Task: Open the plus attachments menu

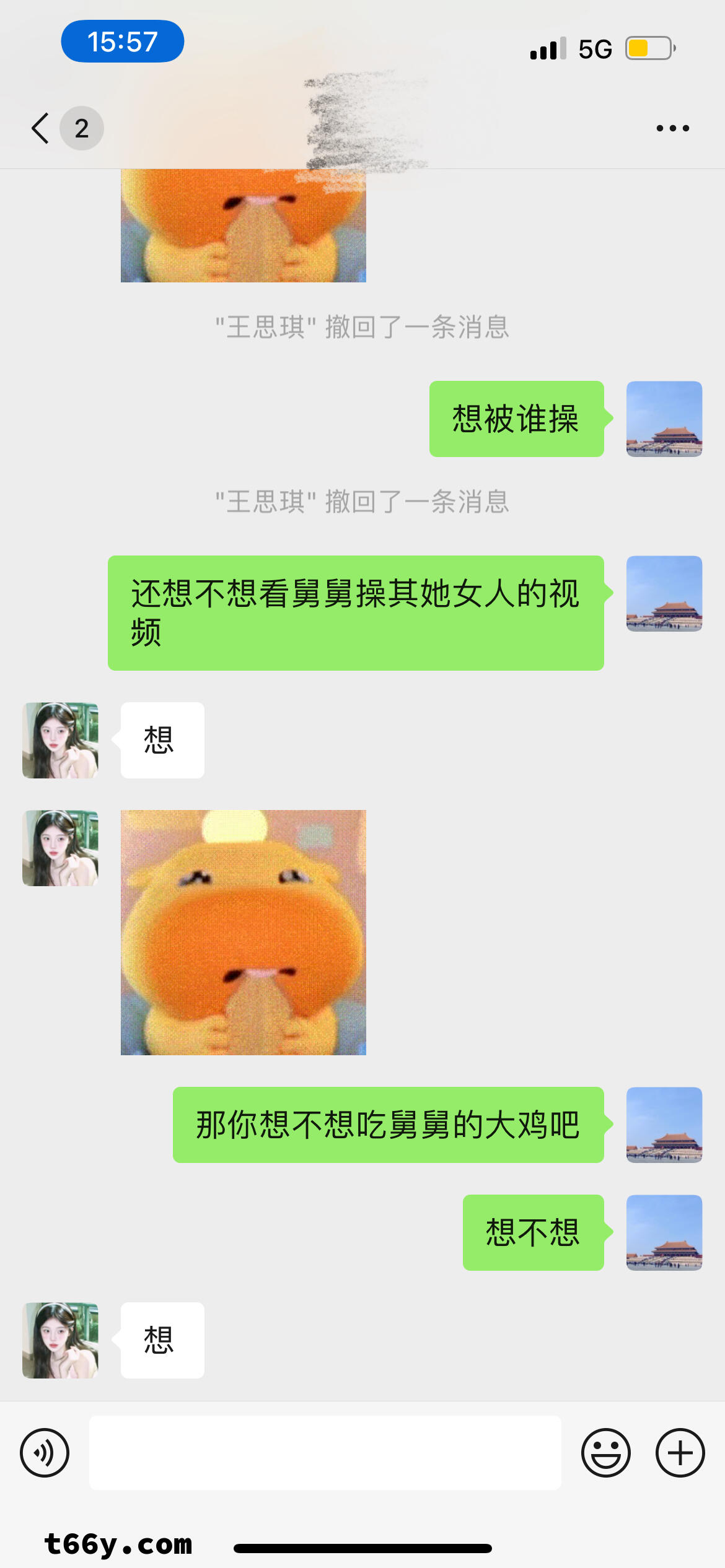Action: click(680, 1453)
